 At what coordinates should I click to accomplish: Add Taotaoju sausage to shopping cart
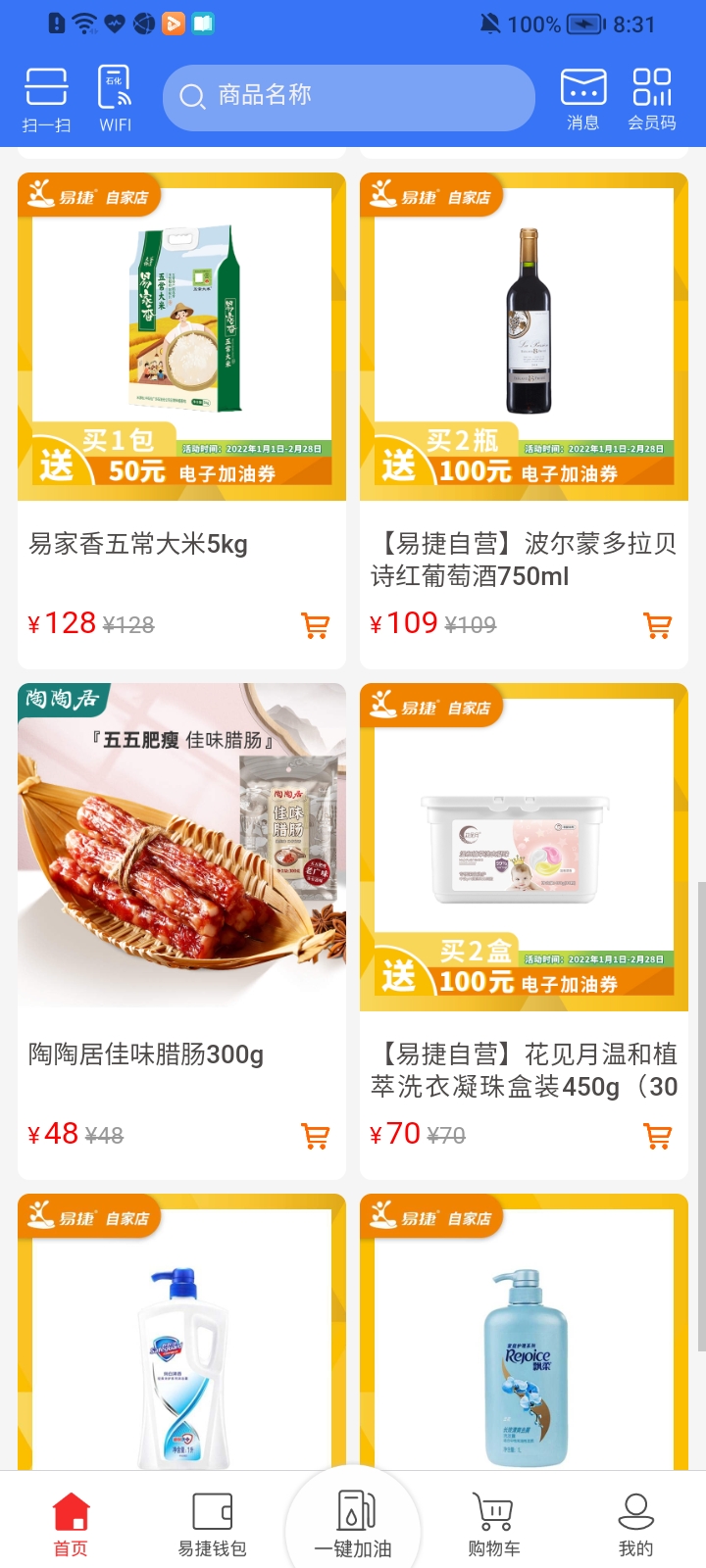point(315,1136)
